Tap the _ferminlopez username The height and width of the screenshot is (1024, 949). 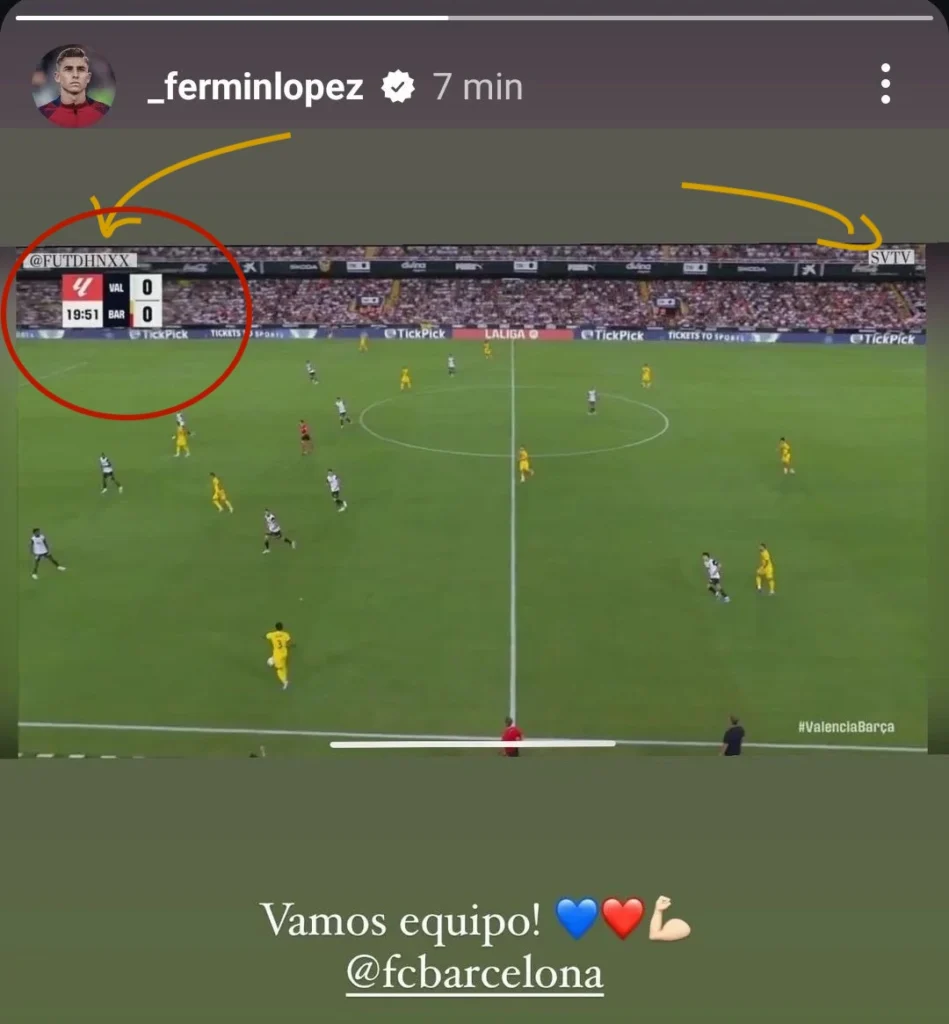(x=255, y=87)
